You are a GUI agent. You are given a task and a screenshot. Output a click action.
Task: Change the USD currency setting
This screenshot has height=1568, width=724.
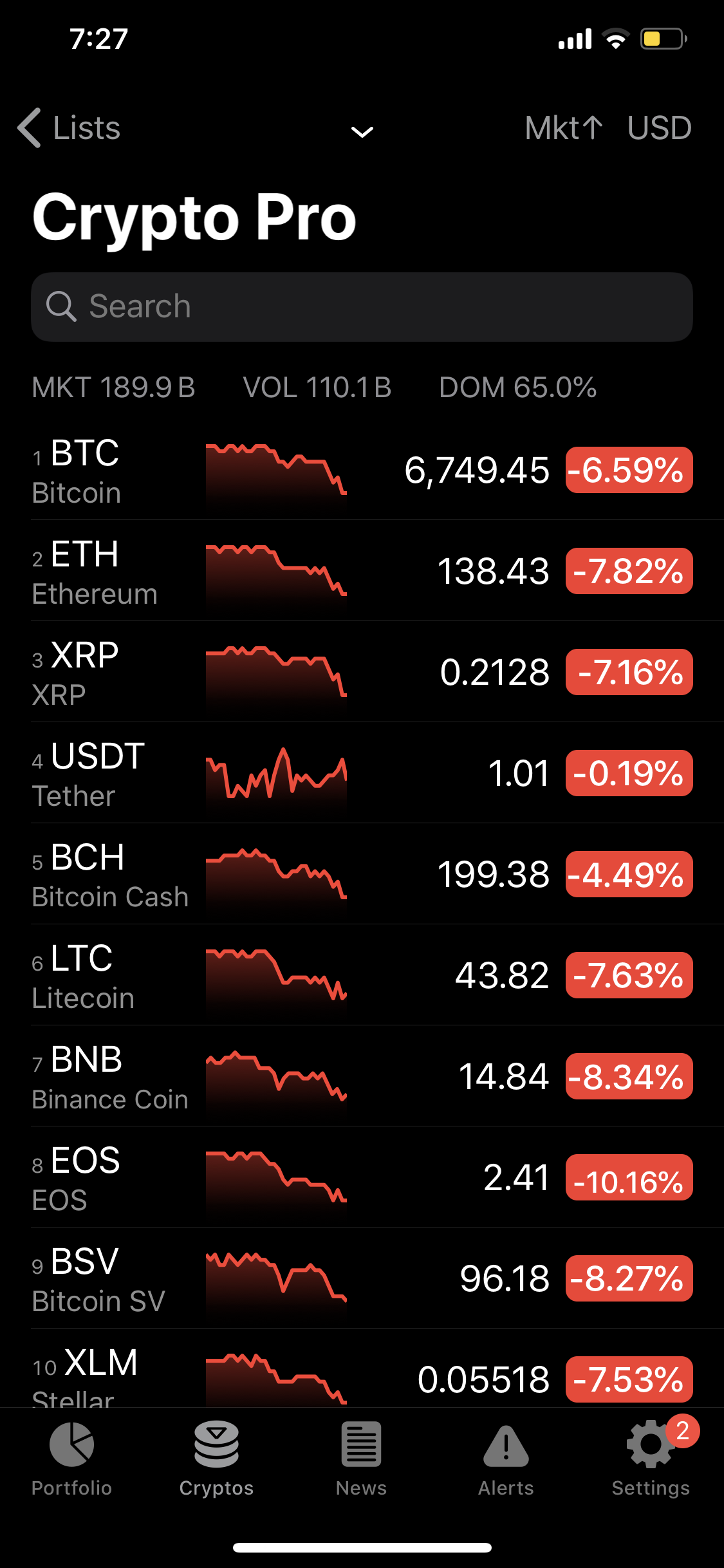pos(659,127)
